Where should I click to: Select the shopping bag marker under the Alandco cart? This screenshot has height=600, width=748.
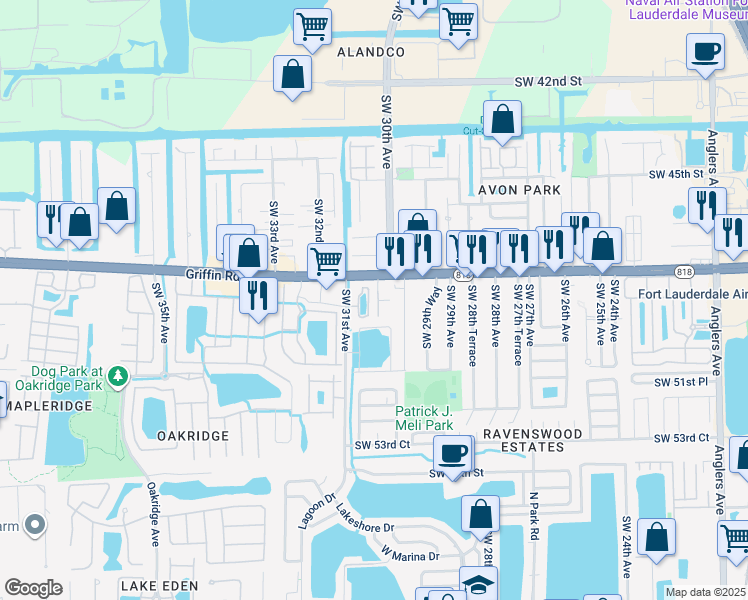point(292,78)
